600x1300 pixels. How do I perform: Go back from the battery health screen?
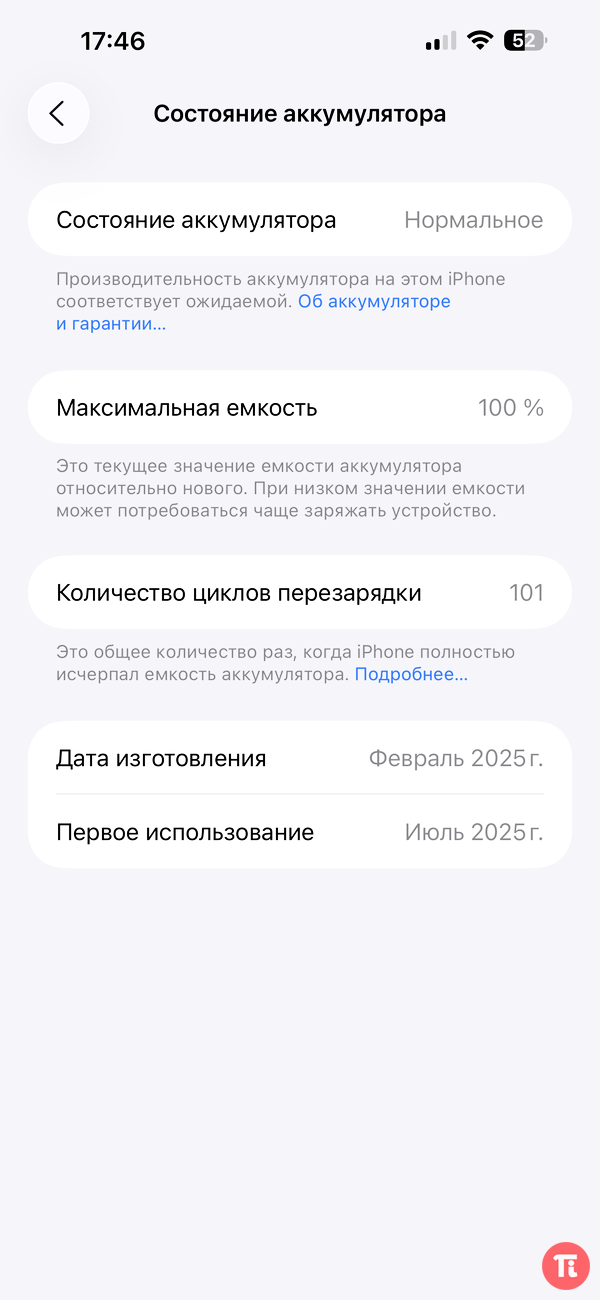click(58, 113)
